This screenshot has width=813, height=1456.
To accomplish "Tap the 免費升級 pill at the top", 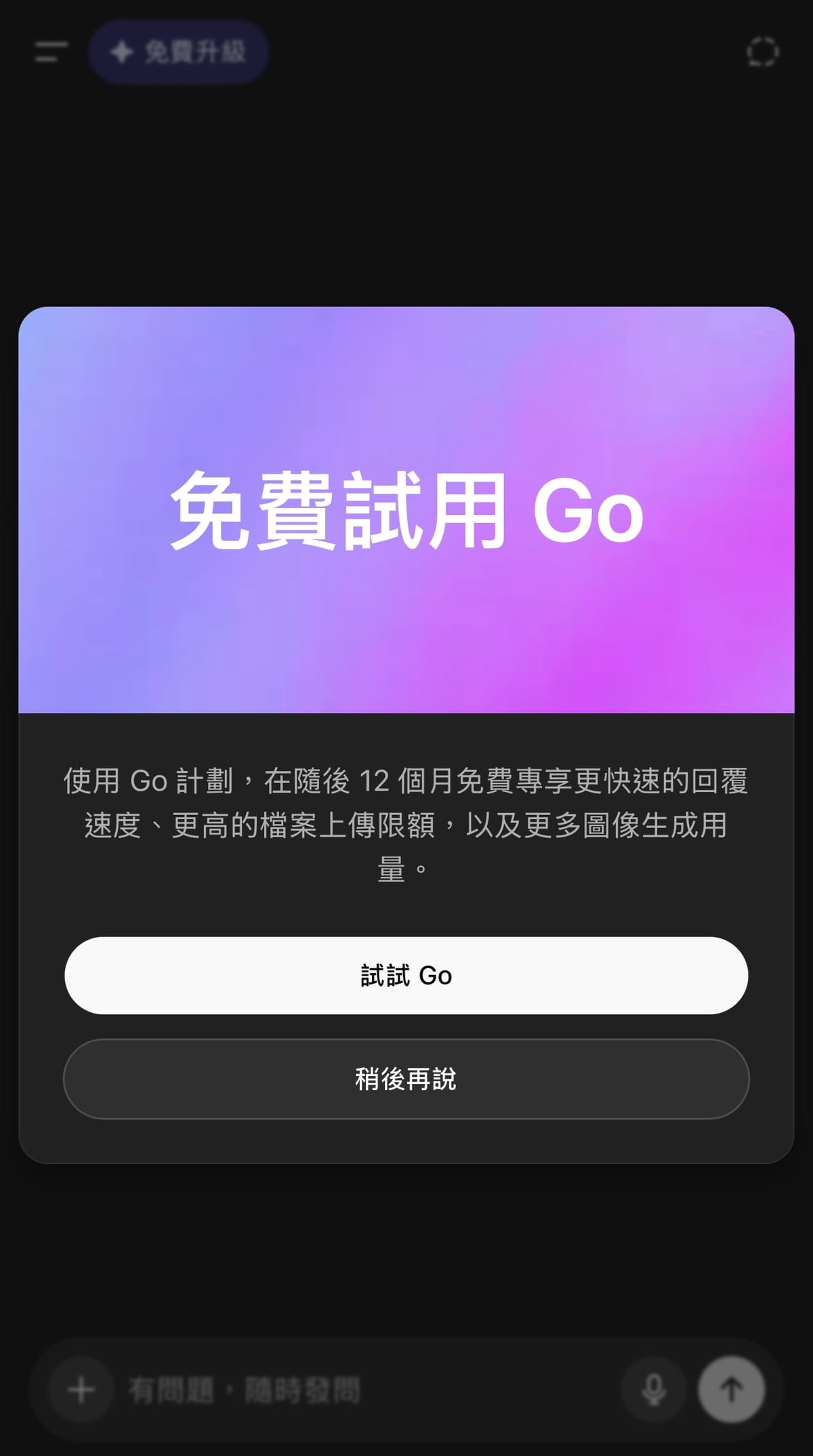I will 178,52.
